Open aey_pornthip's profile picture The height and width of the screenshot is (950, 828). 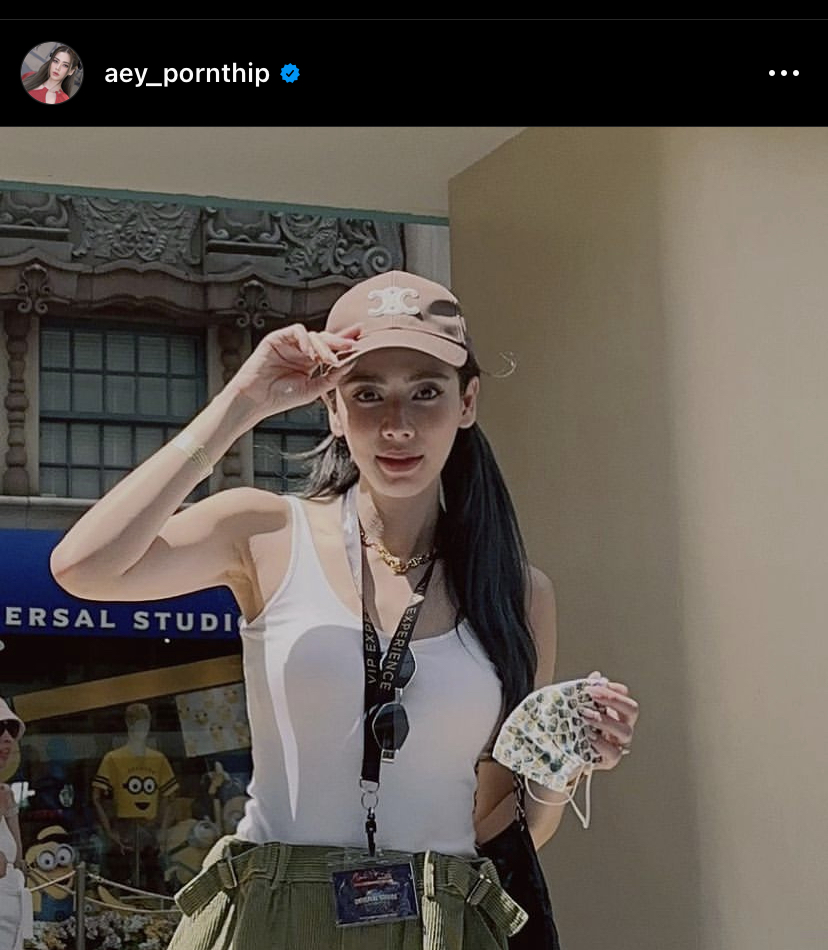coord(52,73)
